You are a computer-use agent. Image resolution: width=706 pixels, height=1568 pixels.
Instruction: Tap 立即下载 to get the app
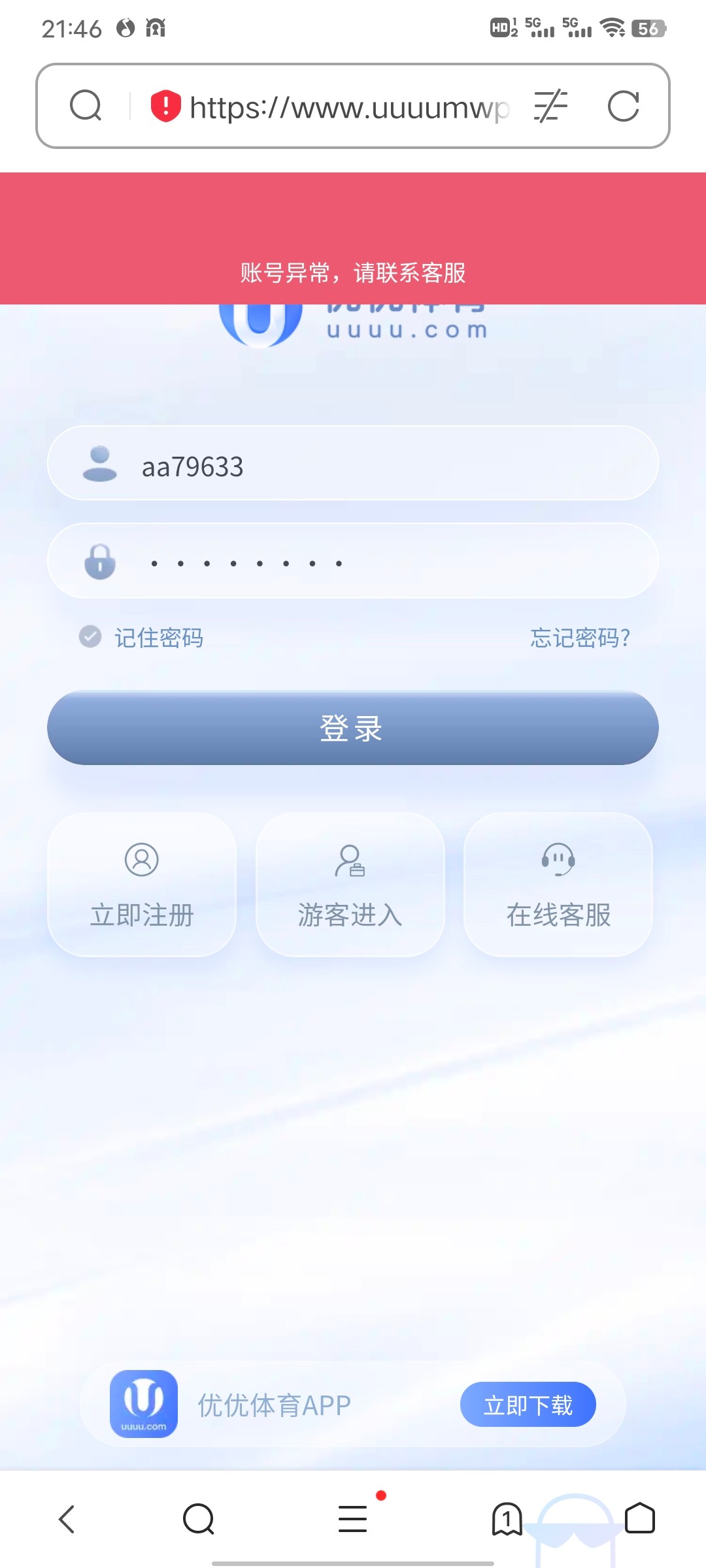point(528,1405)
